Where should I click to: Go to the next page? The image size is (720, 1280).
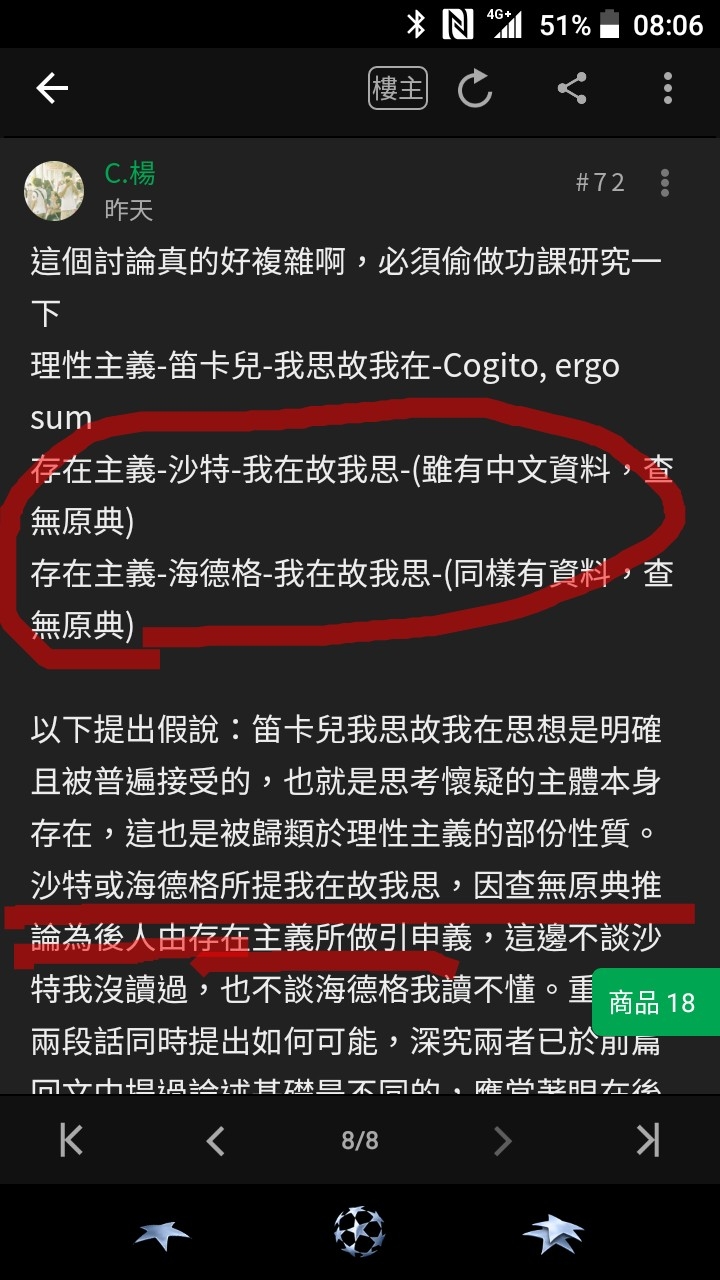click(x=504, y=1139)
